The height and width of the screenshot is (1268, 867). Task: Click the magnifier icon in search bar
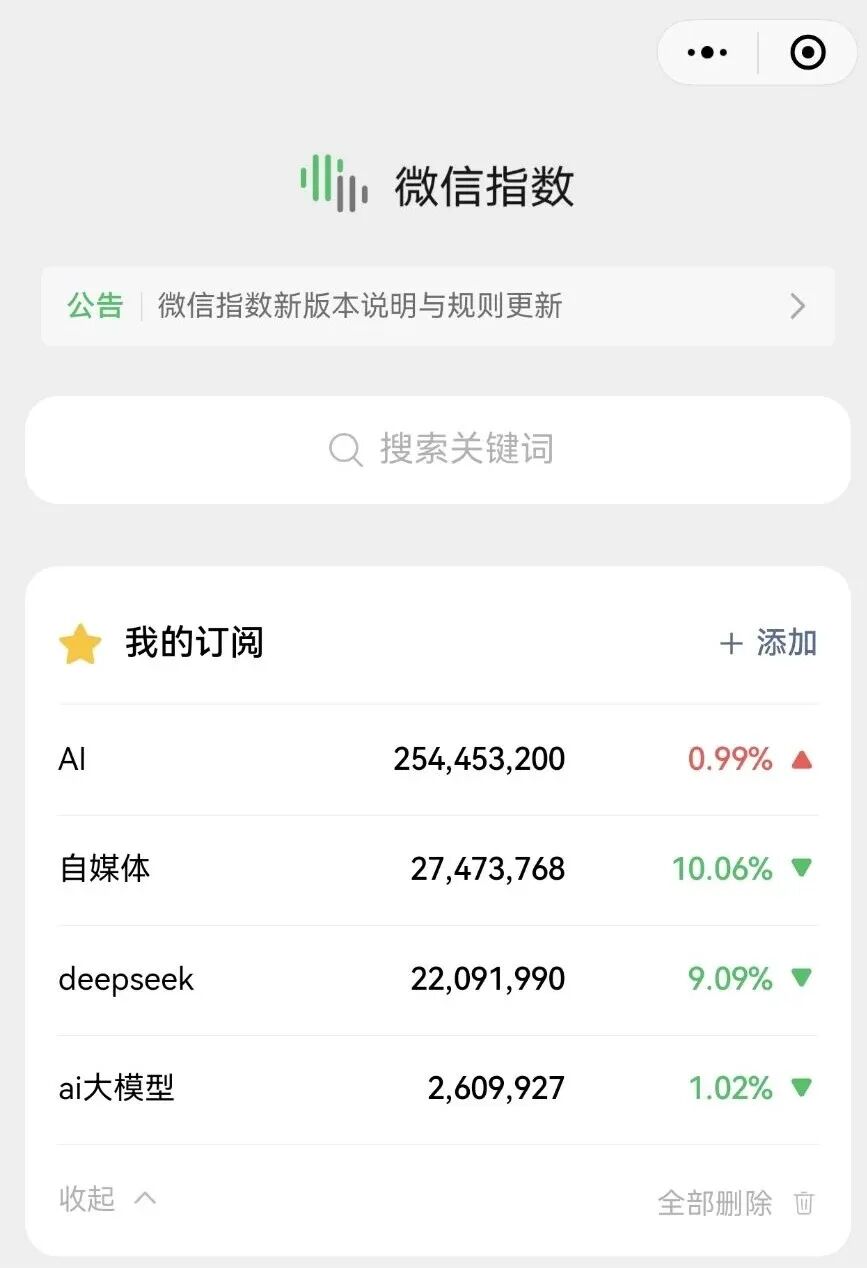(x=345, y=449)
